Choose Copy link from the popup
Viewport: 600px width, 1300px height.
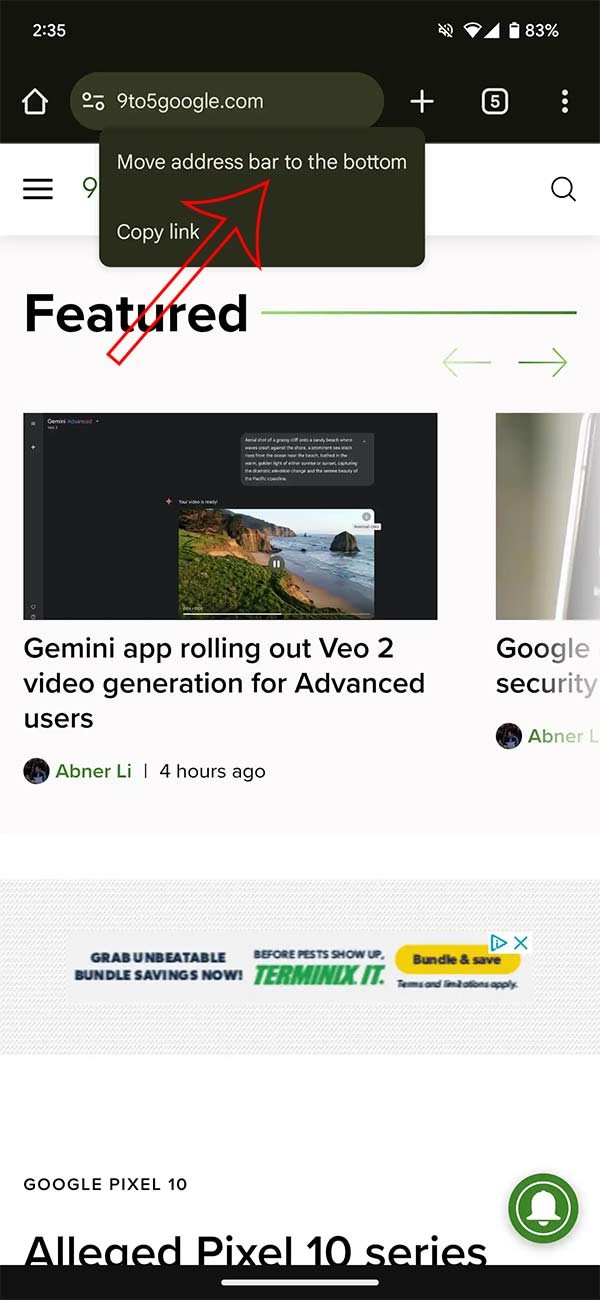click(x=158, y=232)
